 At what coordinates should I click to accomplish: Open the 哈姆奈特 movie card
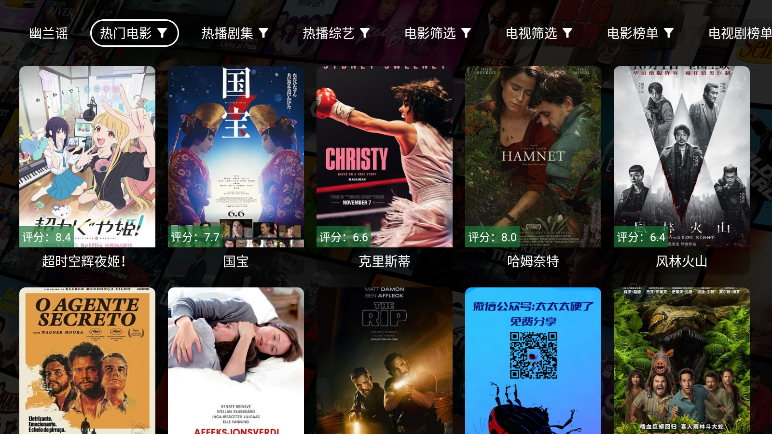pyautogui.click(x=533, y=166)
